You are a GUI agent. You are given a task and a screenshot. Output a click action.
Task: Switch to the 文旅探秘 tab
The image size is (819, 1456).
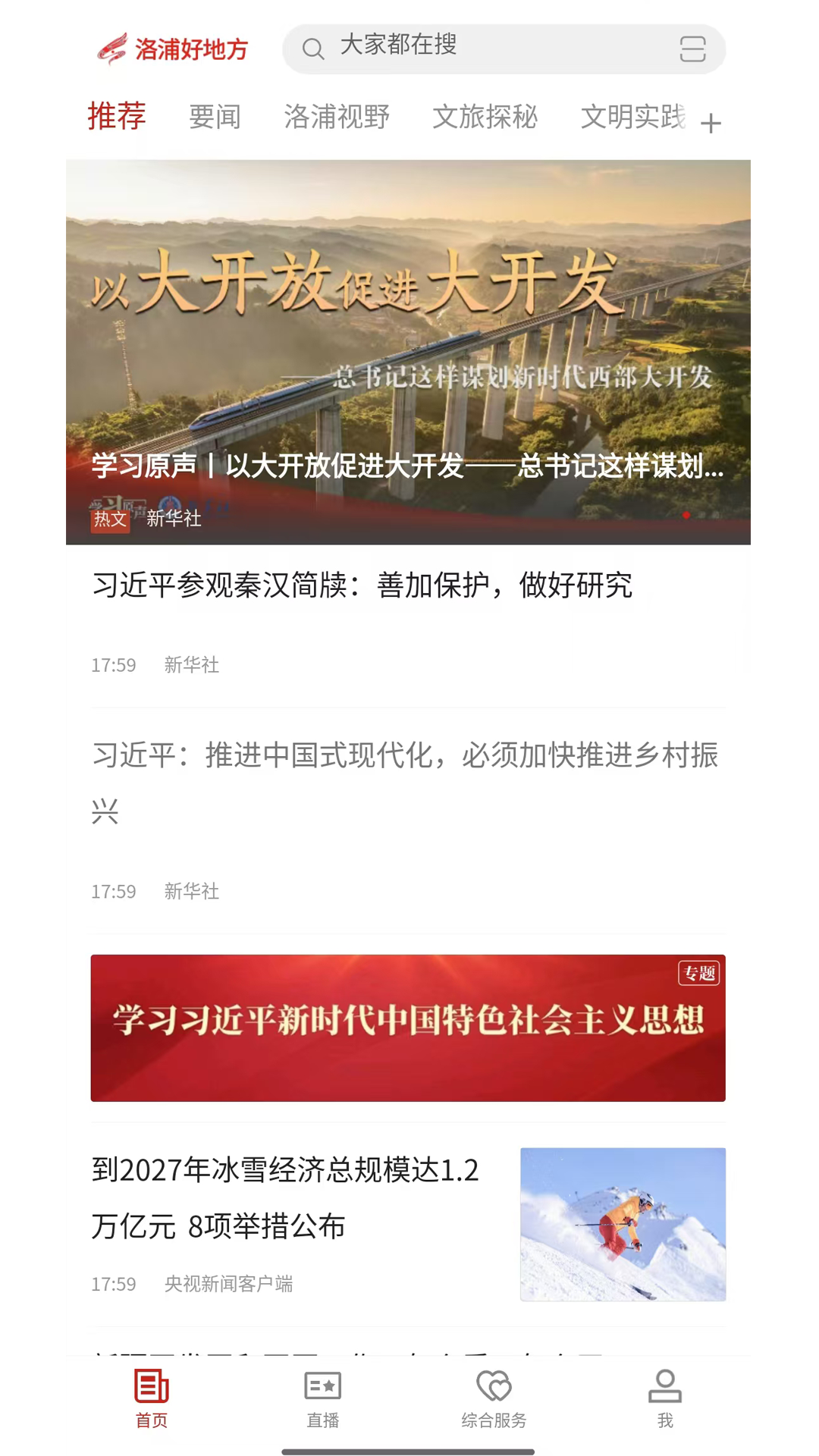click(485, 117)
